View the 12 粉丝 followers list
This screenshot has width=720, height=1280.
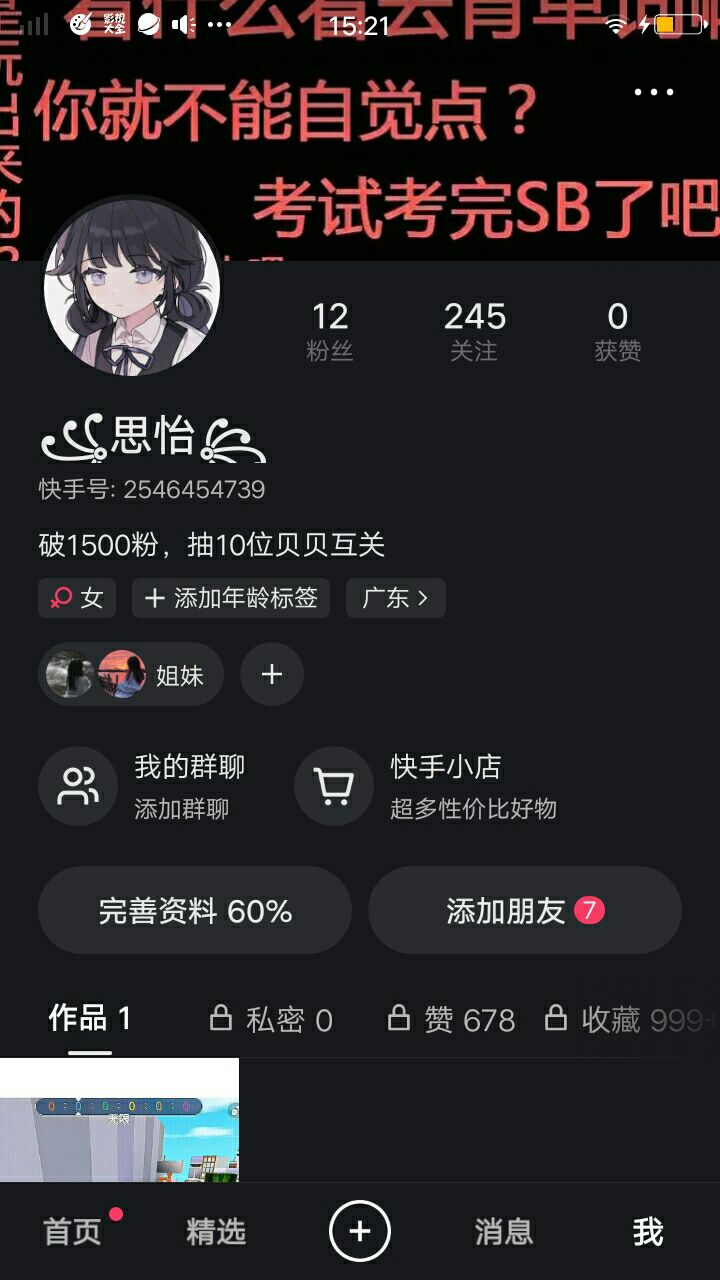pyautogui.click(x=329, y=332)
